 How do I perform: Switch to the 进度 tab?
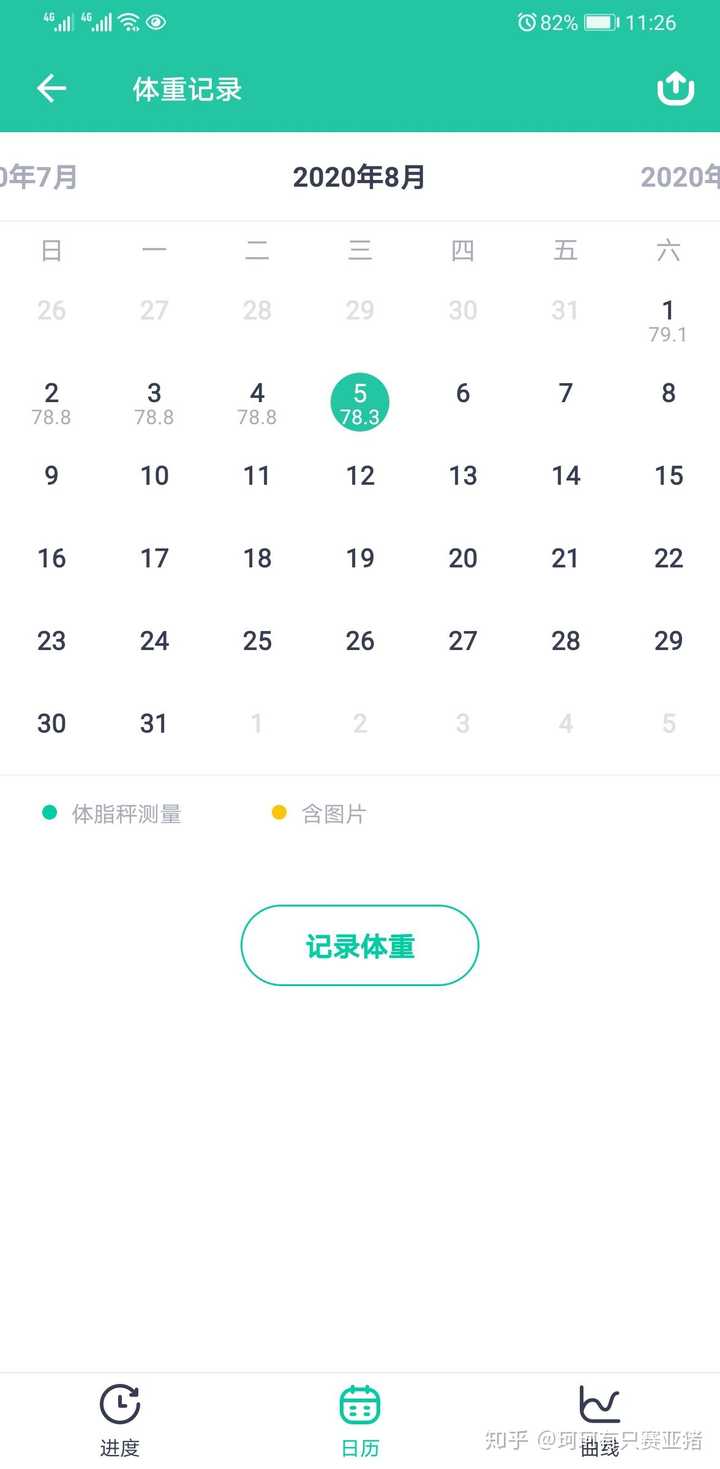(120, 1421)
